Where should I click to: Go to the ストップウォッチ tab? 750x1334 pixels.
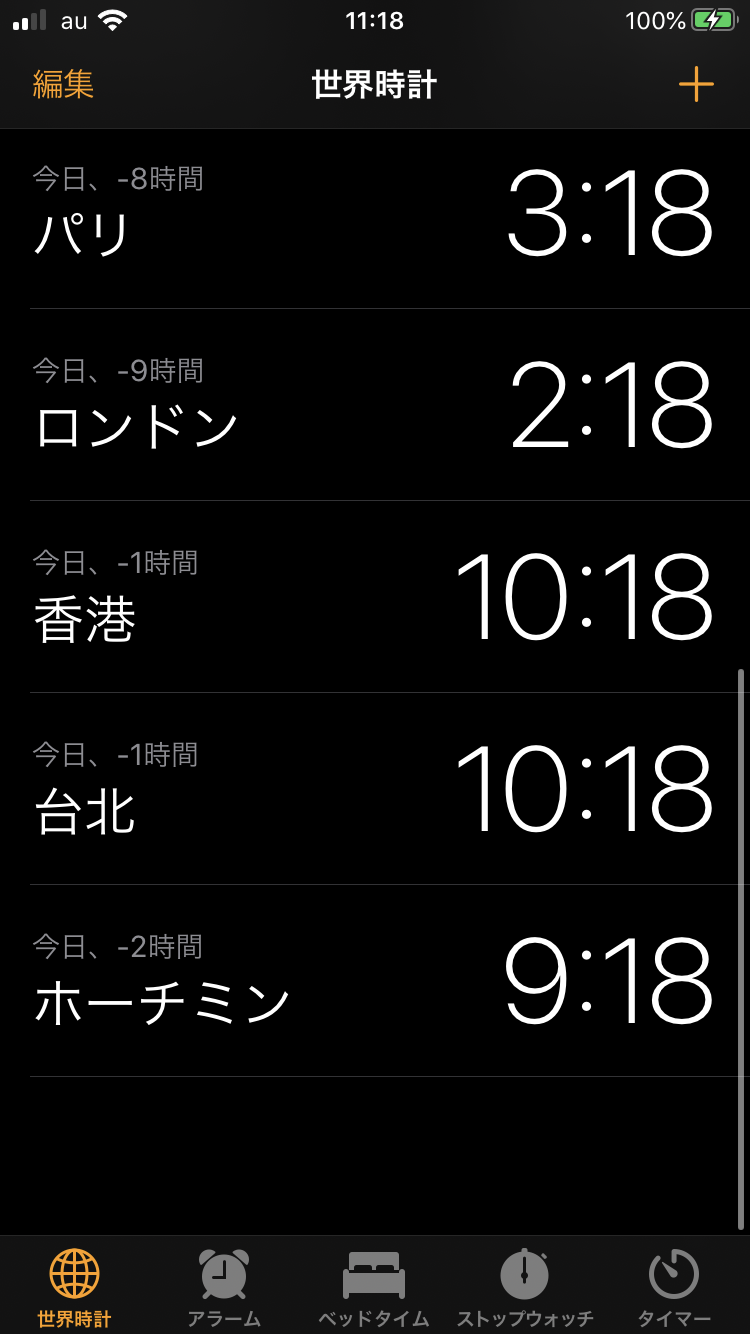click(x=525, y=1286)
